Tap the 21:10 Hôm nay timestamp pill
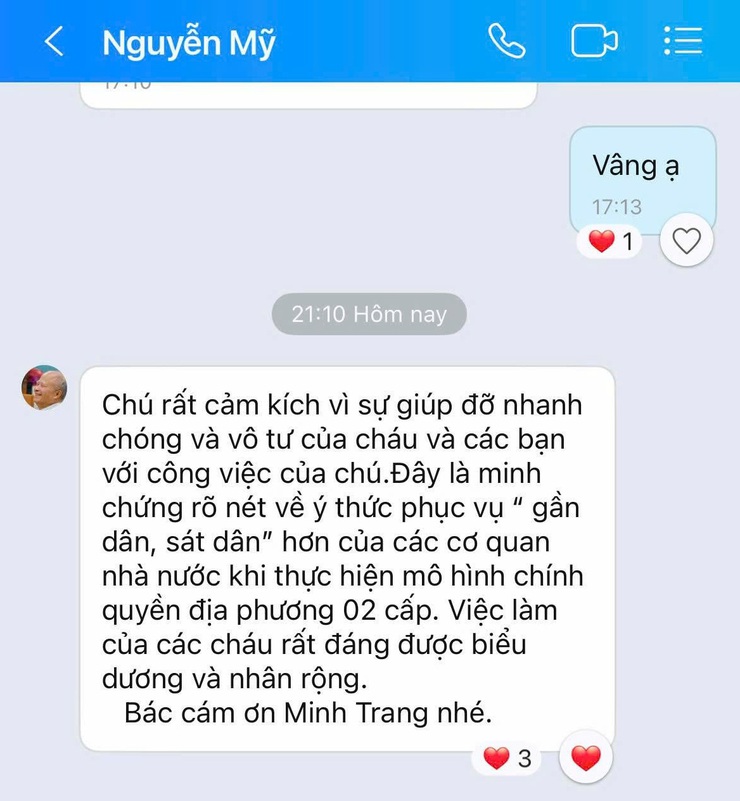Viewport: 740px width, 801px height. (368, 314)
